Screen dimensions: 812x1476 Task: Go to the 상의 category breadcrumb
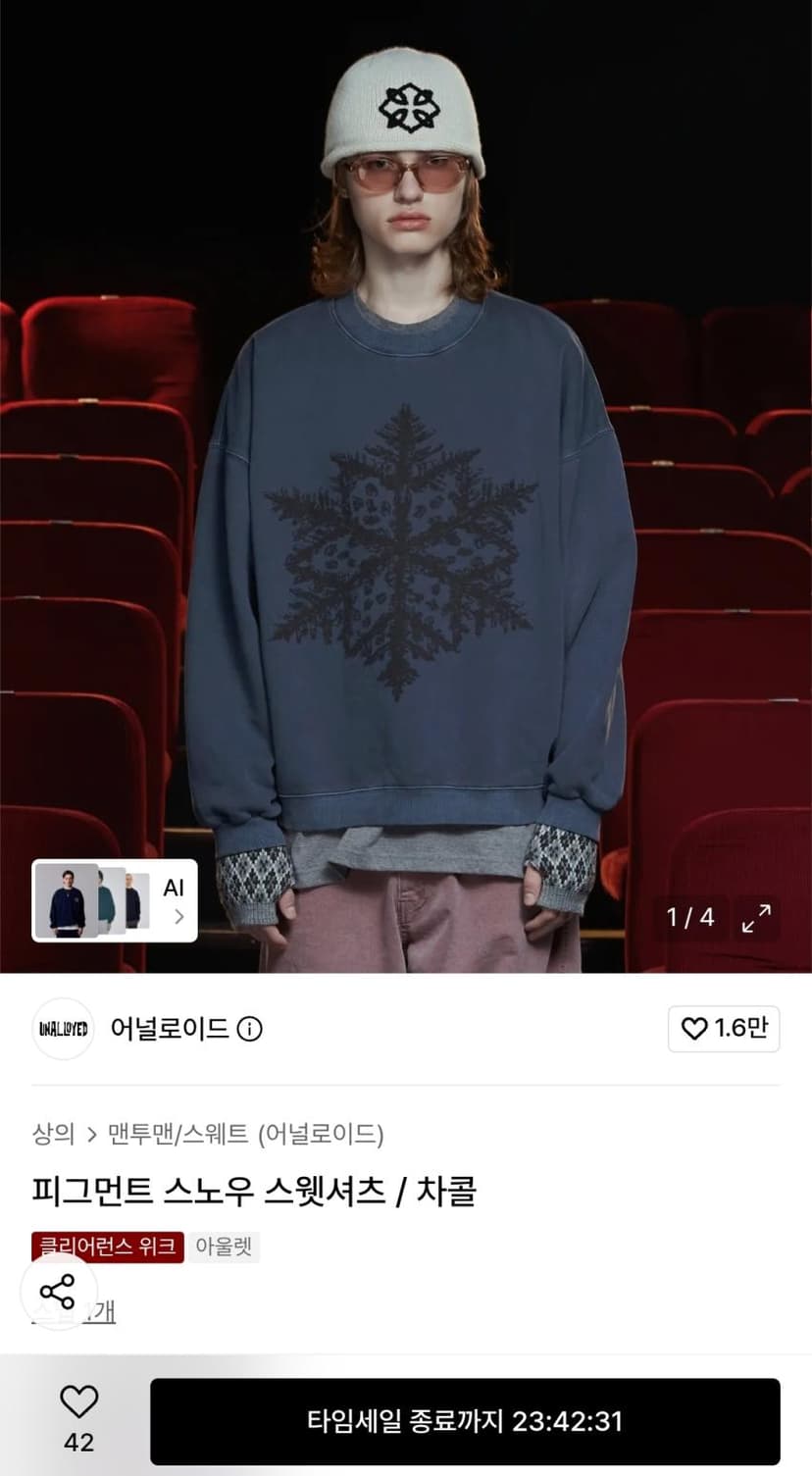[x=53, y=1135]
